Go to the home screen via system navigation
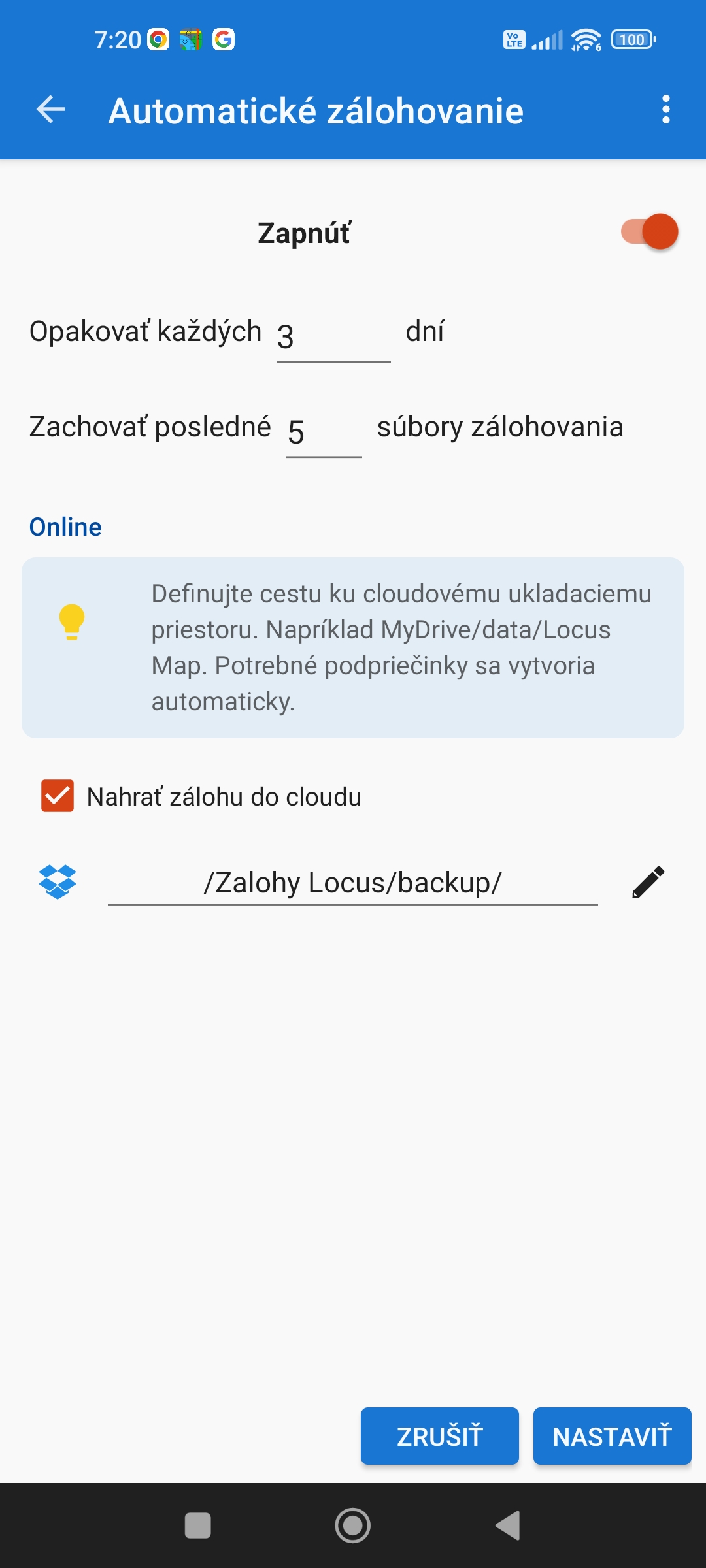The height and width of the screenshot is (1568, 706). pyautogui.click(x=352, y=1526)
